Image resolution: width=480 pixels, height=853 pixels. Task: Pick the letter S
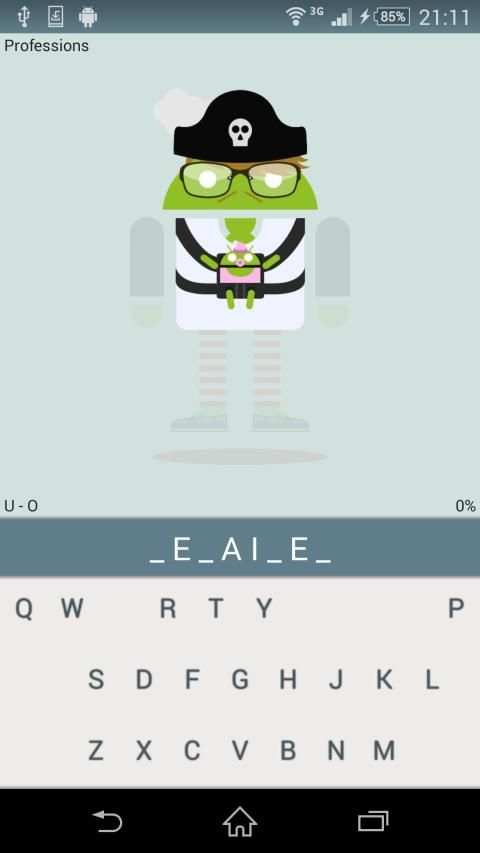click(96, 679)
